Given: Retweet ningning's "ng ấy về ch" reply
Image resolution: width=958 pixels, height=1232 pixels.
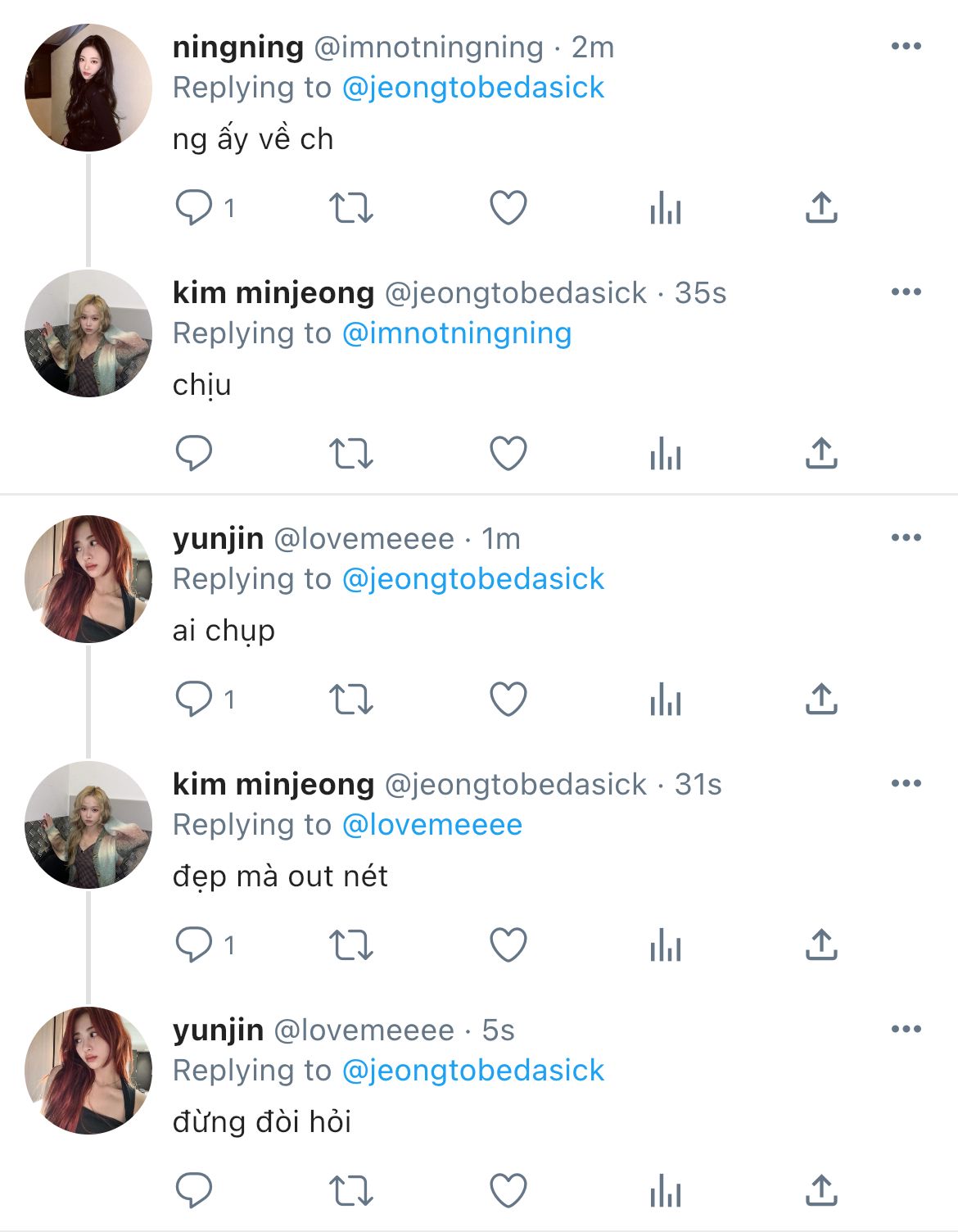Looking at the screenshot, I should tap(350, 207).
